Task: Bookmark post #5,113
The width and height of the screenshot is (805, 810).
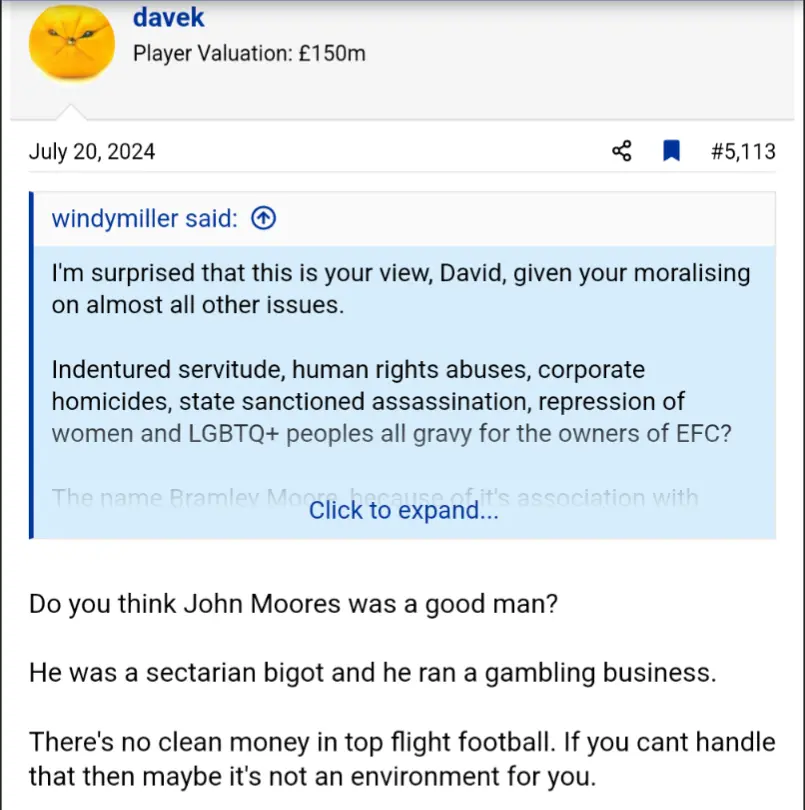Action: pyautogui.click(x=671, y=152)
